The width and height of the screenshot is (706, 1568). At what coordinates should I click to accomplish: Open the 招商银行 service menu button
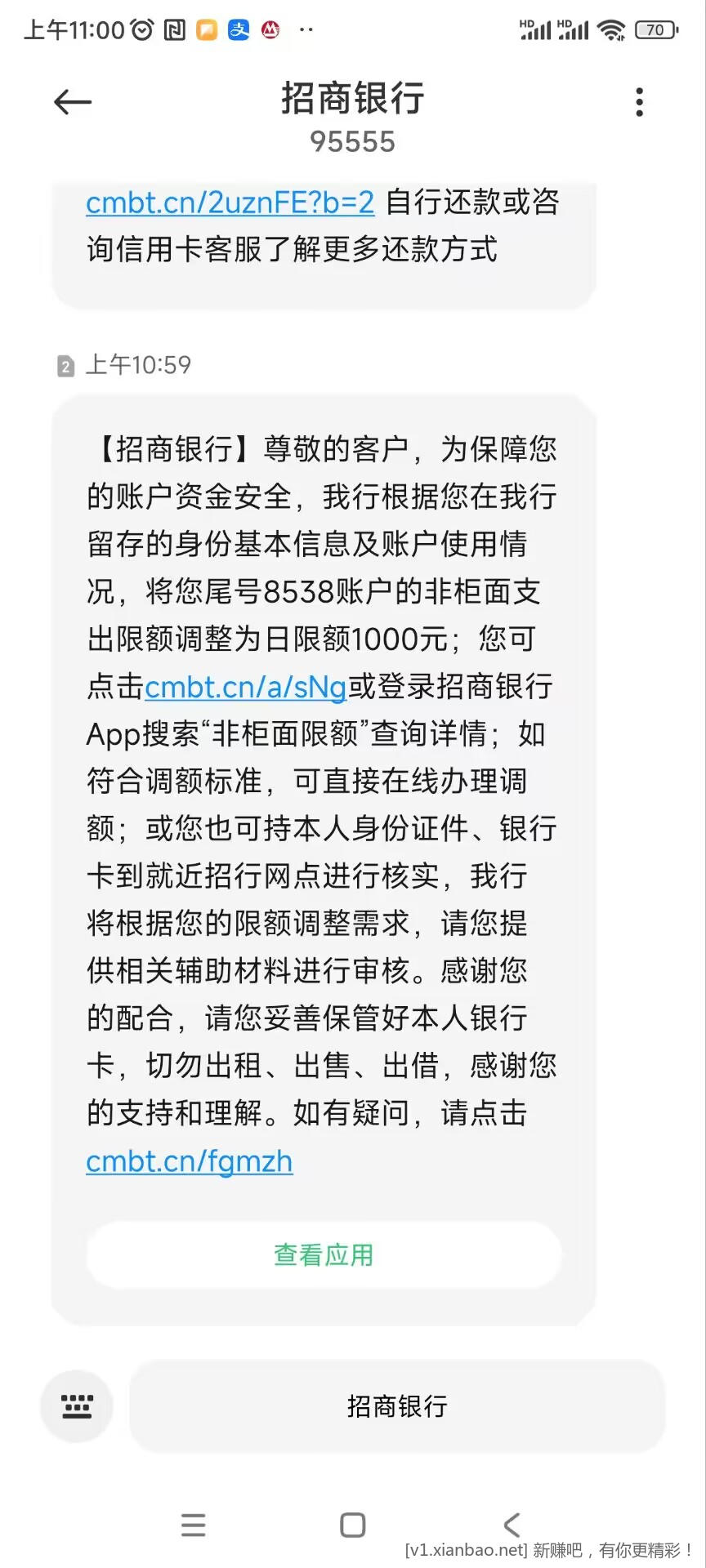point(397,1406)
